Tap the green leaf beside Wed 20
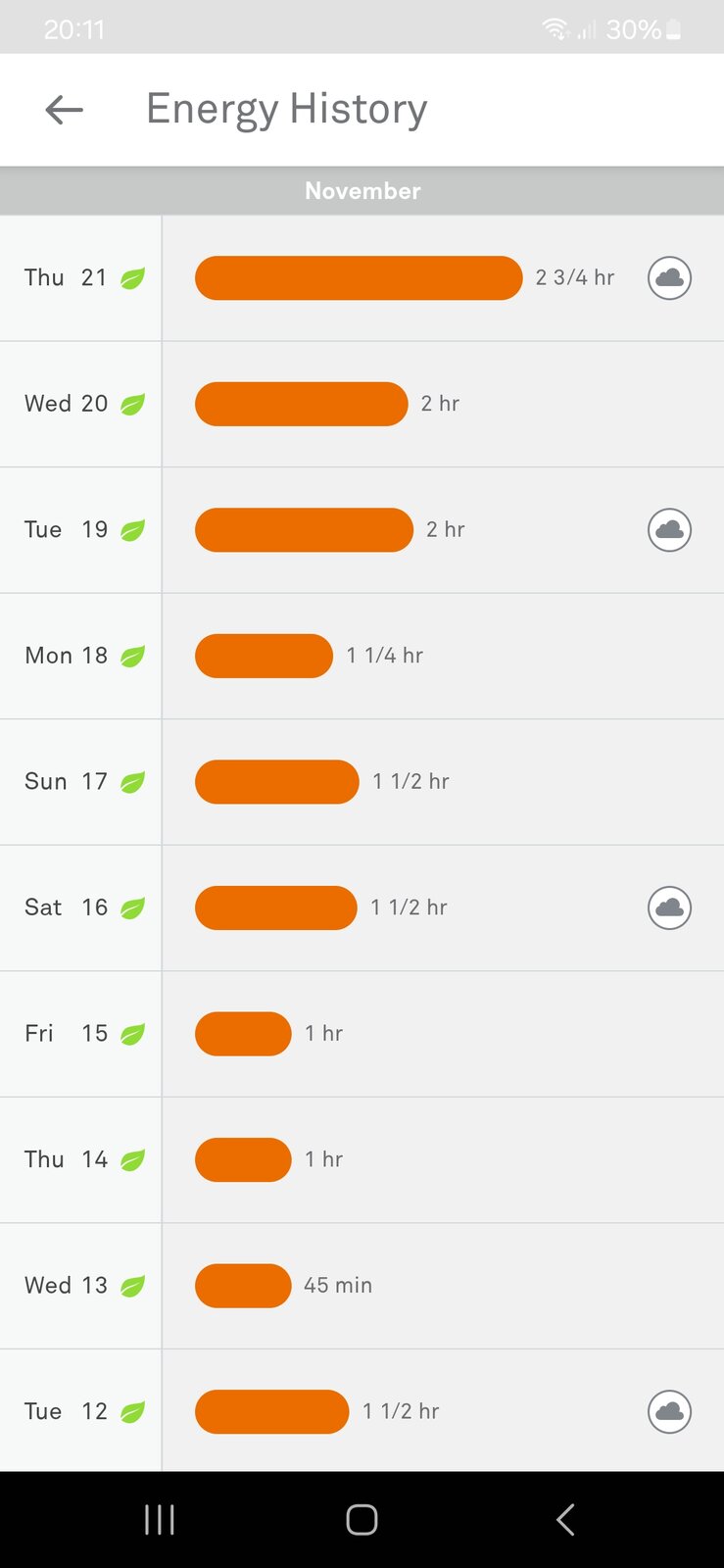Screen dimensions: 724x1568 (x=133, y=403)
